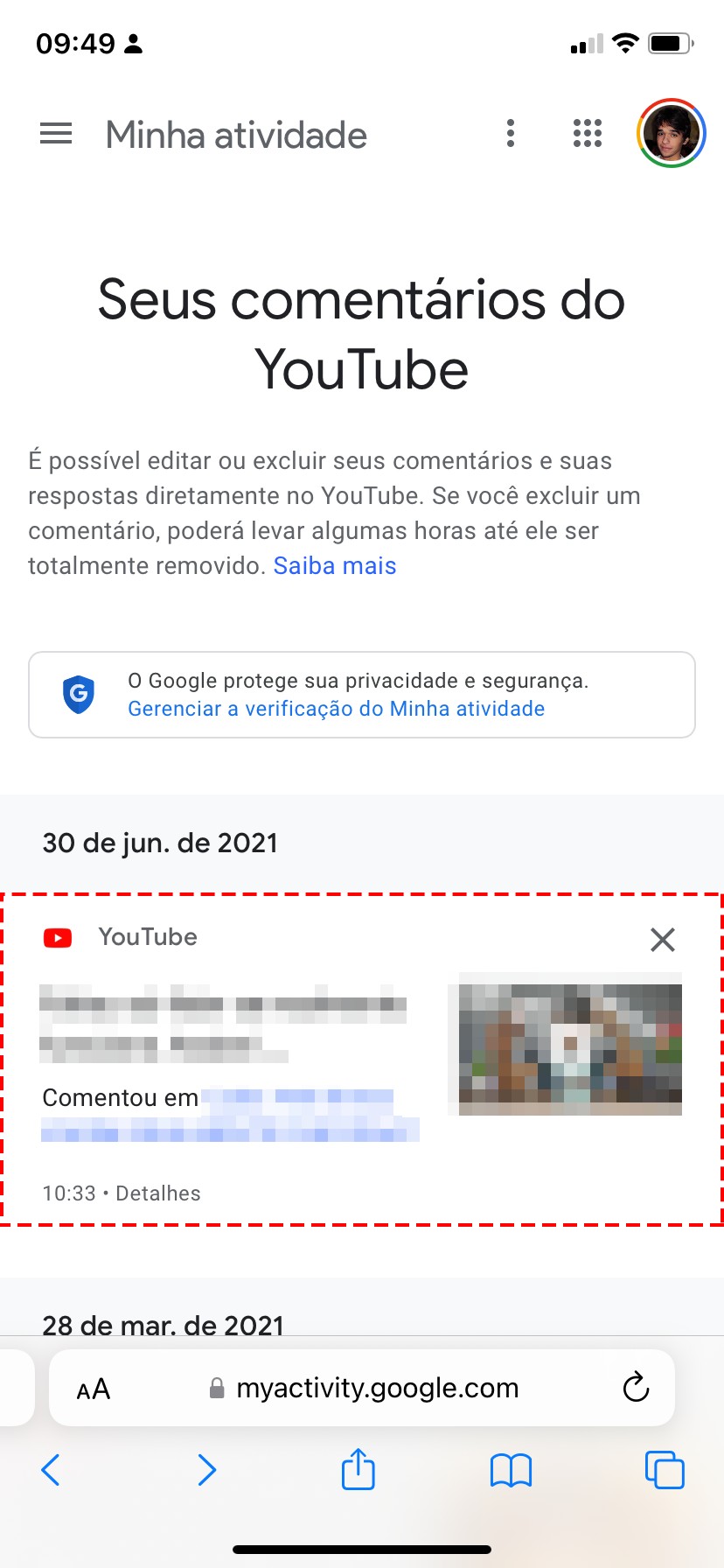Show all open Safari tabs
The width and height of the screenshot is (724, 1568).
(665, 1470)
